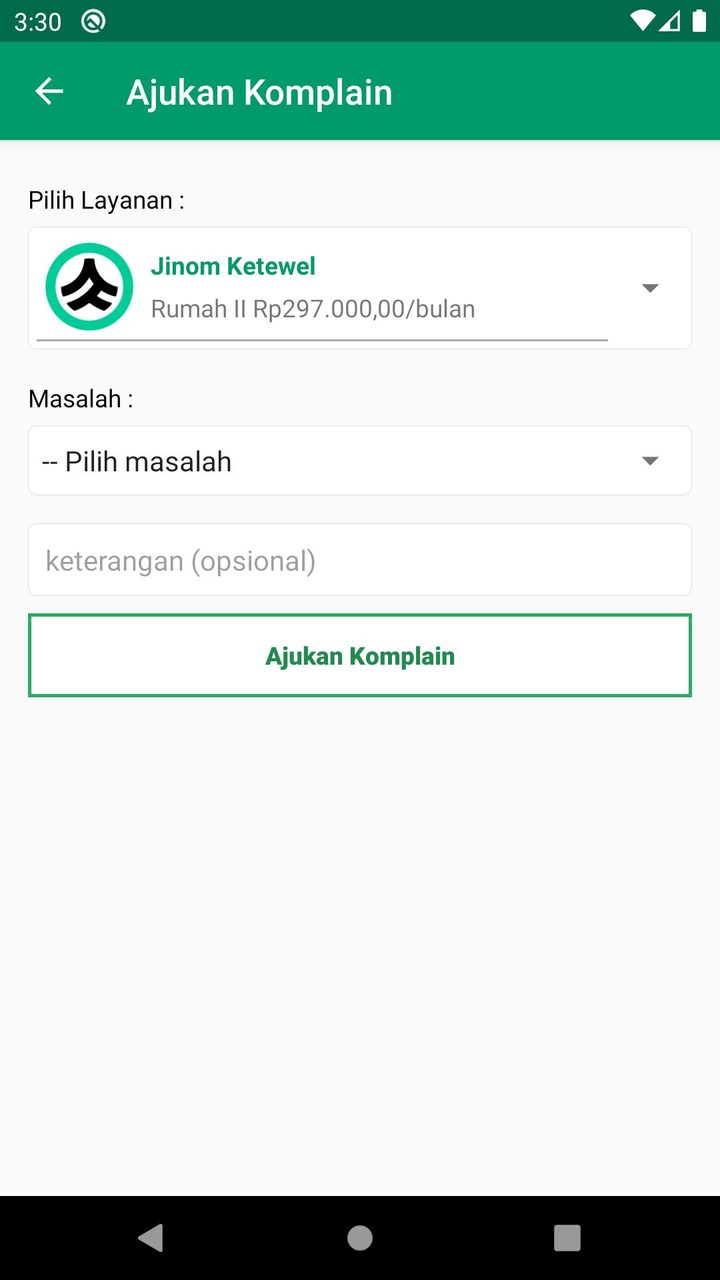Image resolution: width=720 pixels, height=1280 pixels.
Task: Tap the 'Rumah II Rp297.000,00/bulan' plan text
Action: 312,309
